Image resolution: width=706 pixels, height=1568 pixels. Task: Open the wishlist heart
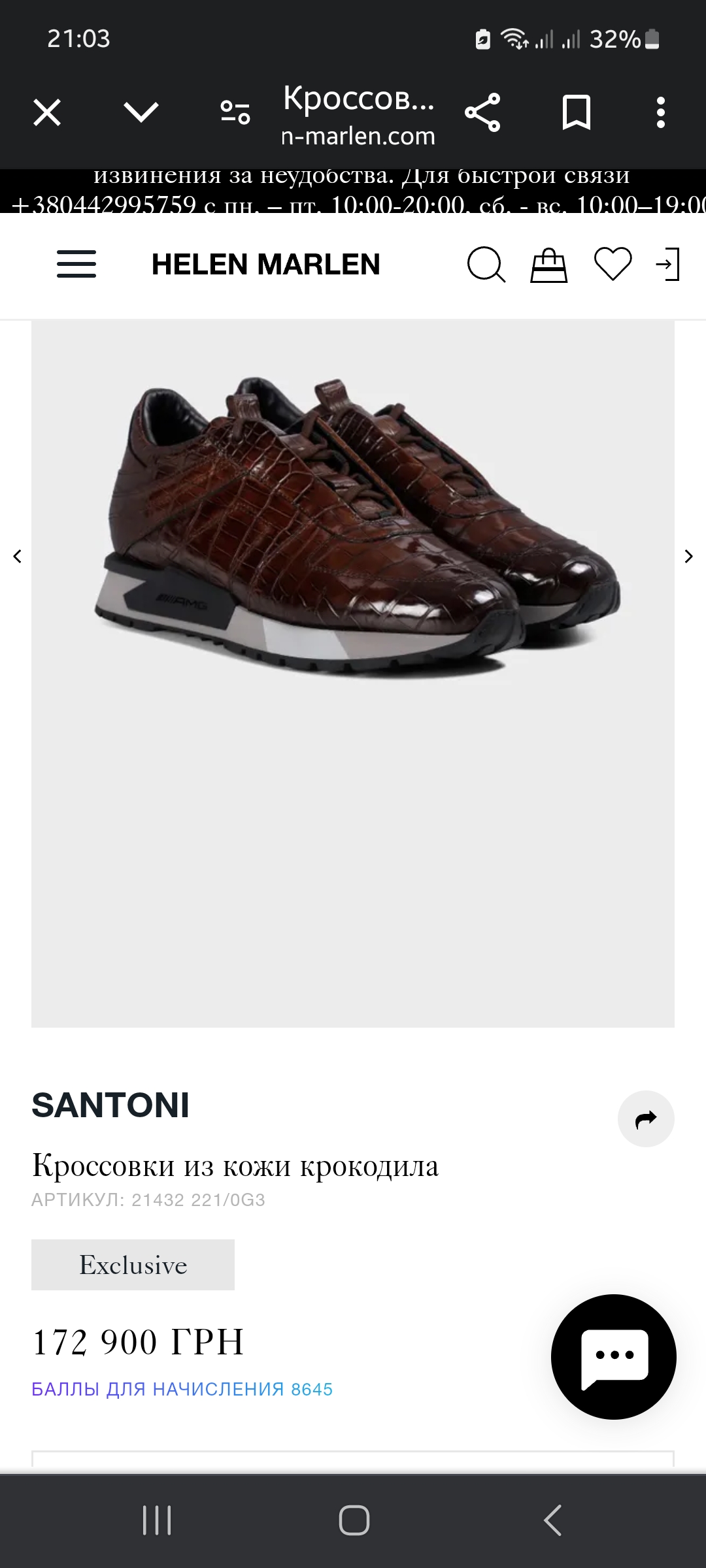tap(613, 265)
